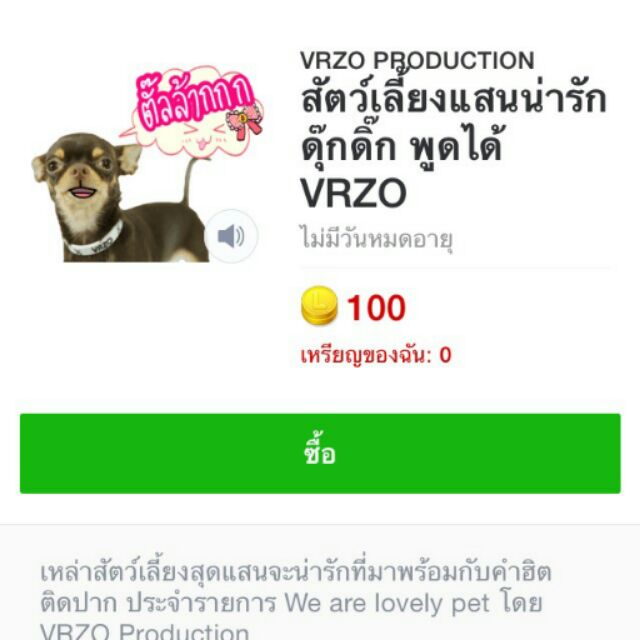The width and height of the screenshot is (640, 640).
Task: Play the sticker sound preview
Action: pyautogui.click(x=231, y=236)
